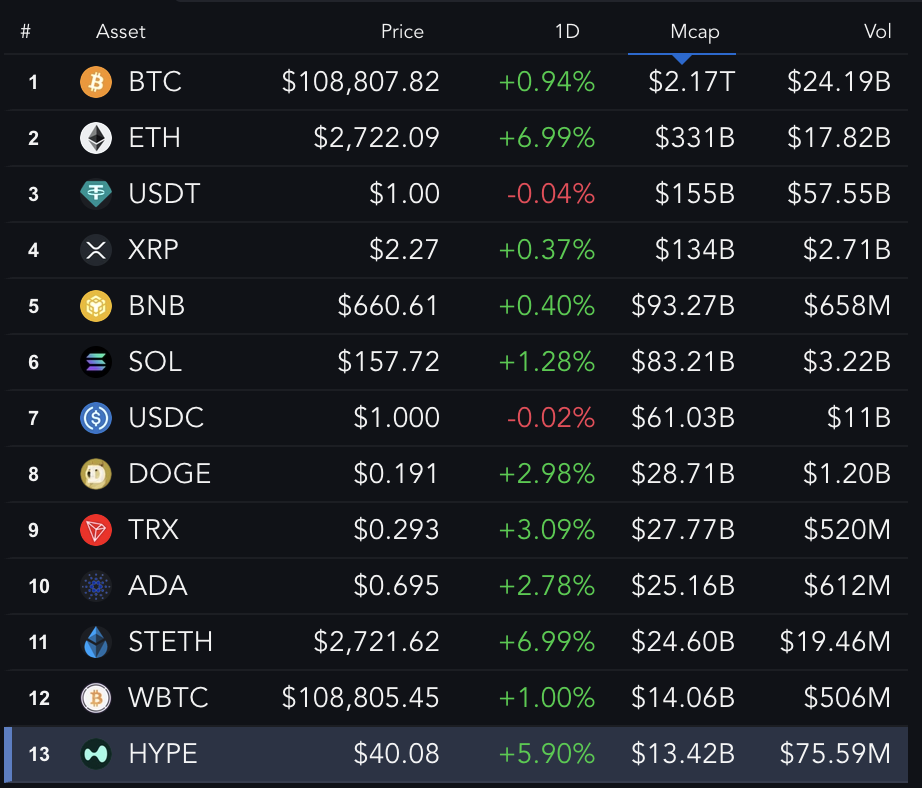
Task: Sort by the # rank column
Action: pyautogui.click(x=25, y=32)
